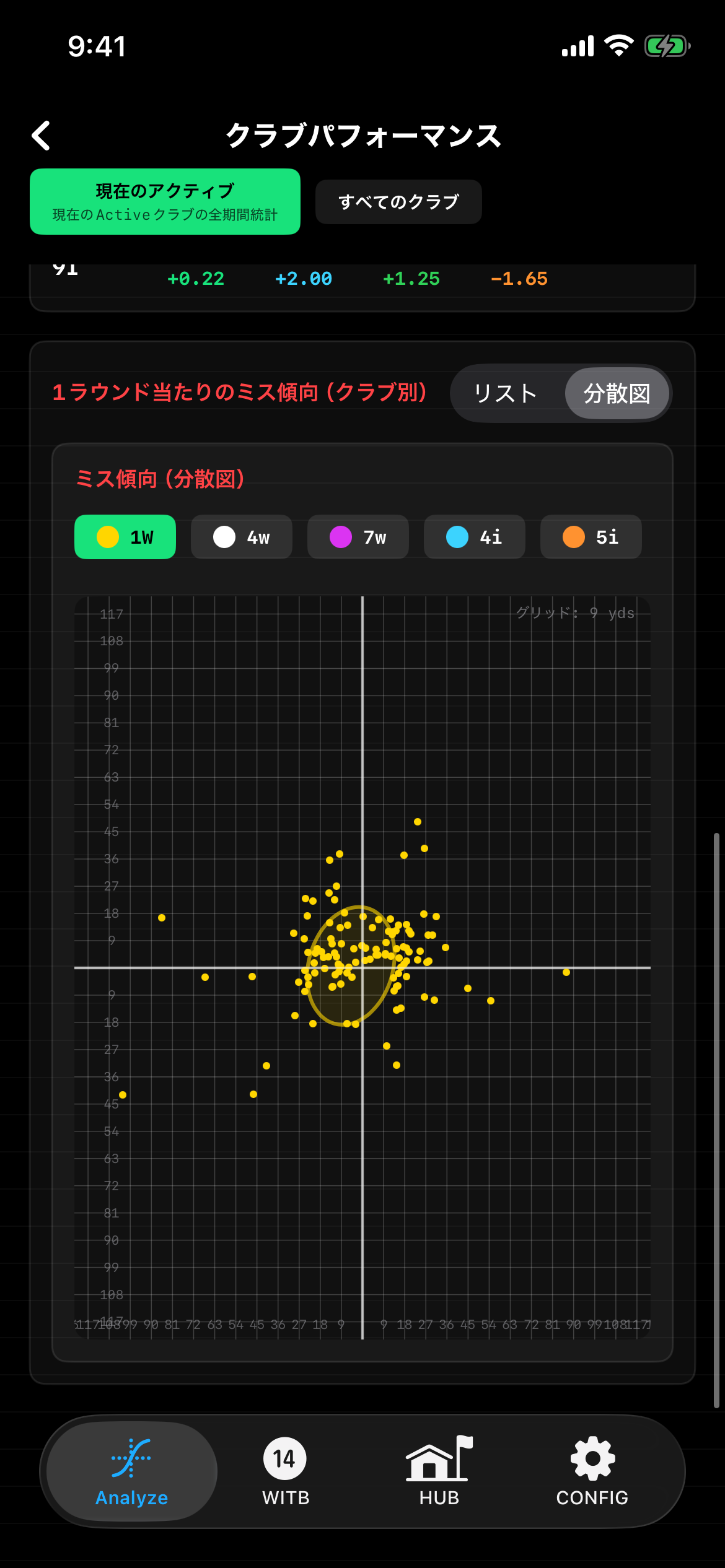The width and height of the screenshot is (725, 1568).
Task: Show 4w club scatter data
Action: [241, 537]
